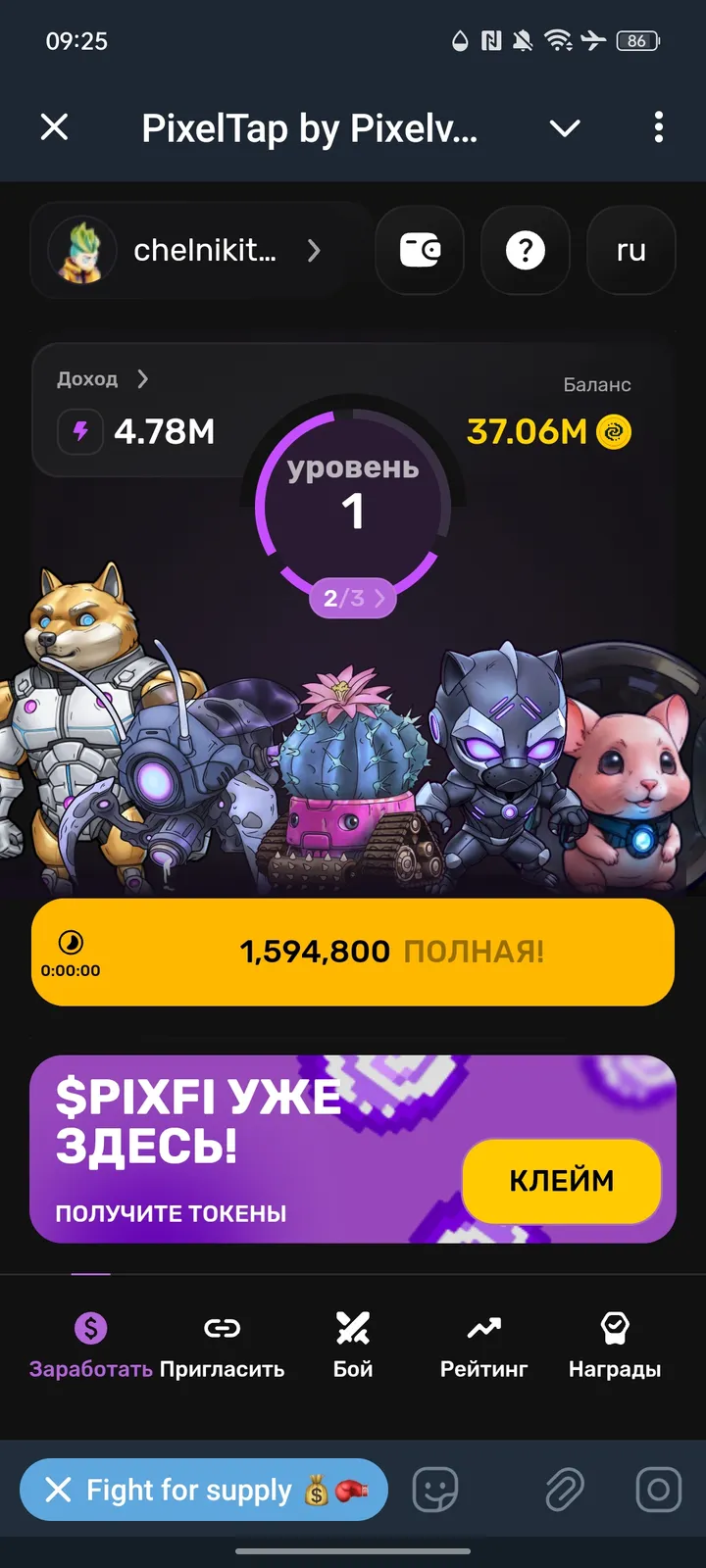The height and width of the screenshot is (1568, 706).
Task: Switch to the Бой tab
Action: [353, 1346]
